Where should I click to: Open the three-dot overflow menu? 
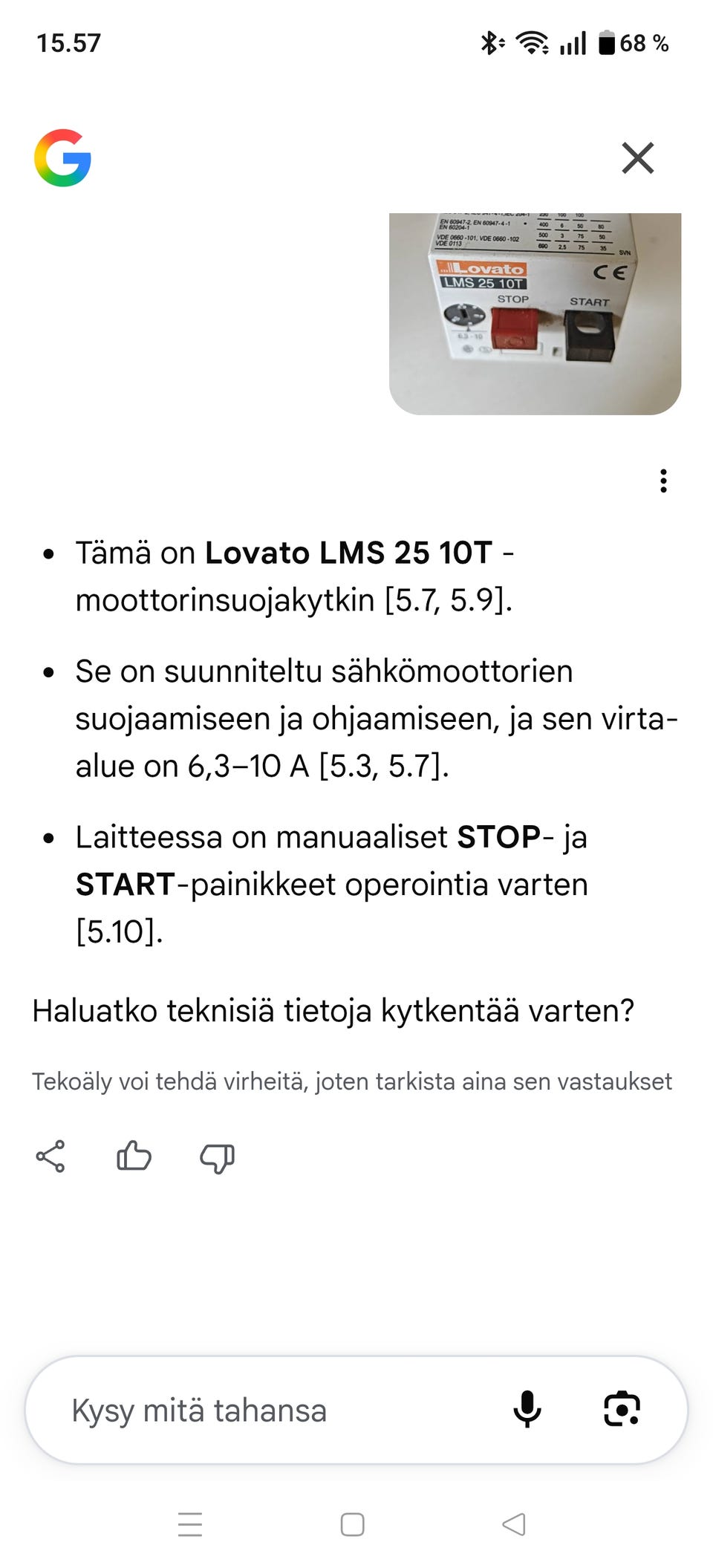[663, 481]
